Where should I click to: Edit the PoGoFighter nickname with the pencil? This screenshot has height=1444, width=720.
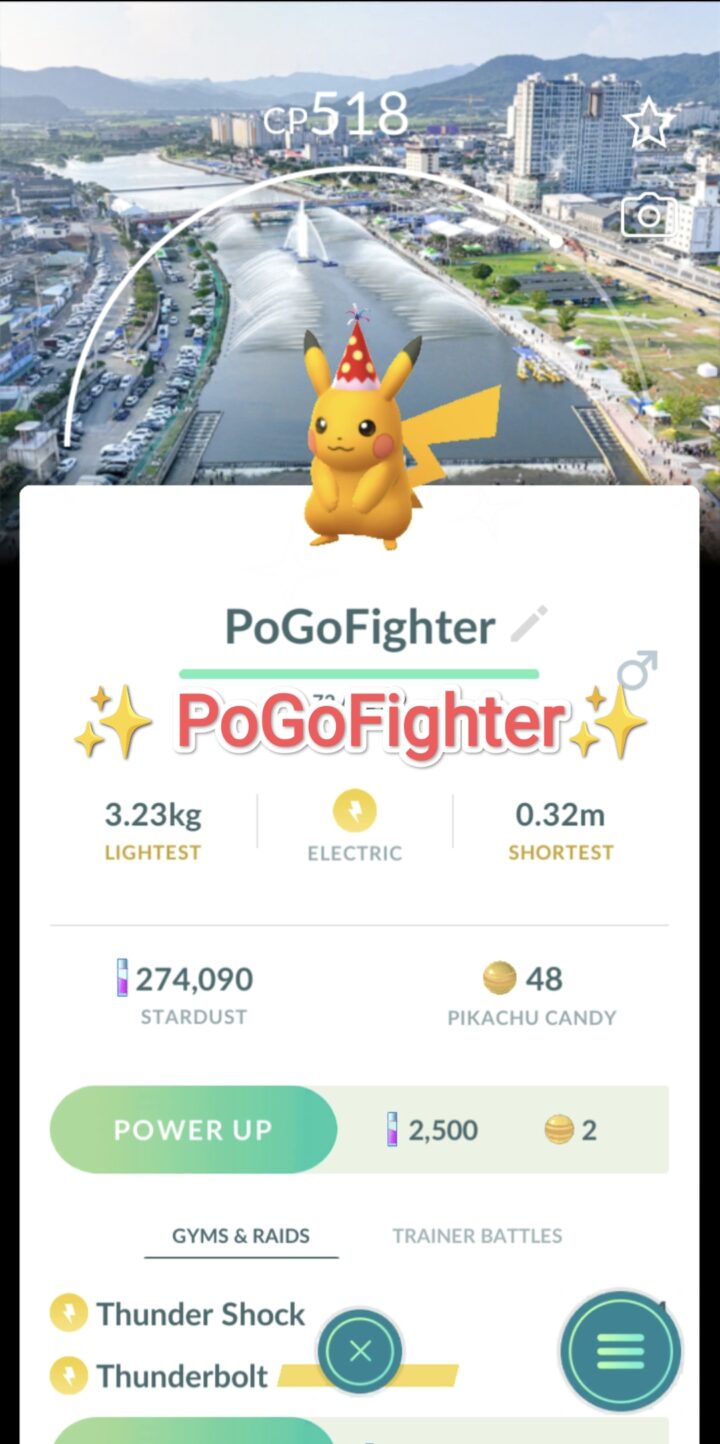tap(529, 624)
